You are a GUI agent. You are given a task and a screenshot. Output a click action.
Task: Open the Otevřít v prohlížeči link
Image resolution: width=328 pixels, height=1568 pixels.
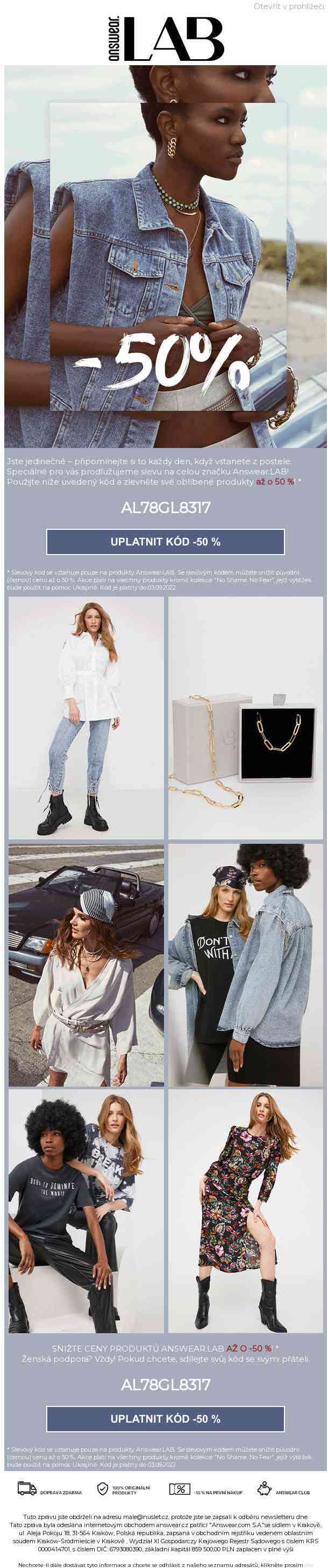[289, 6]
